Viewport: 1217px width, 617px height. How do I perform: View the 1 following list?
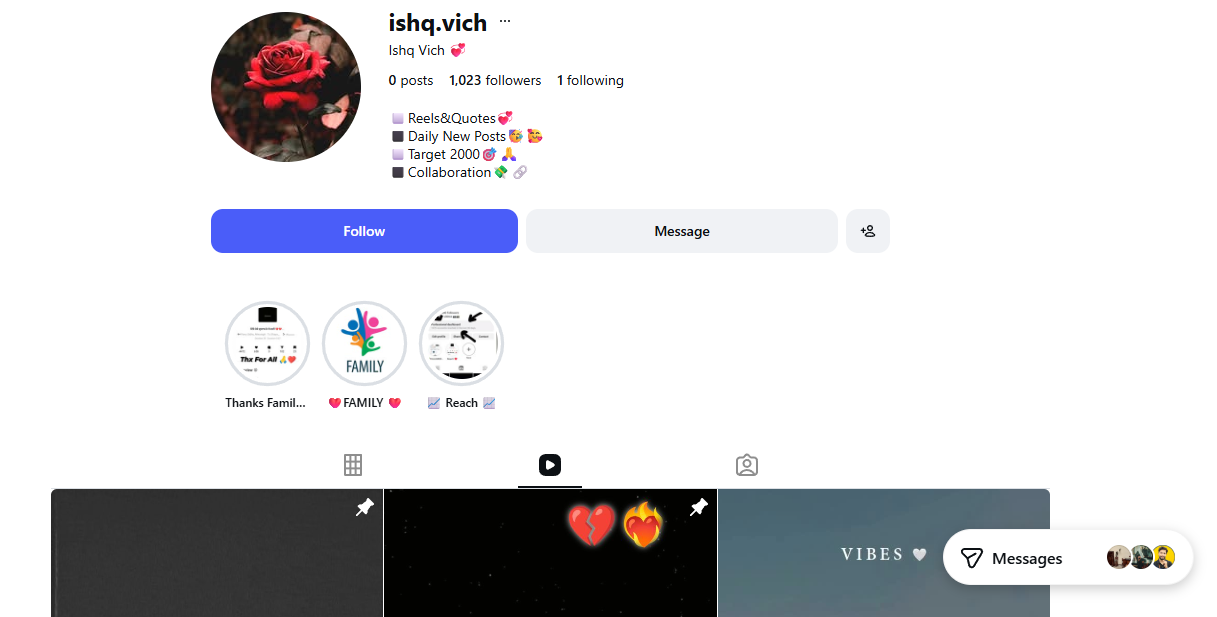(x=590, y=80)
